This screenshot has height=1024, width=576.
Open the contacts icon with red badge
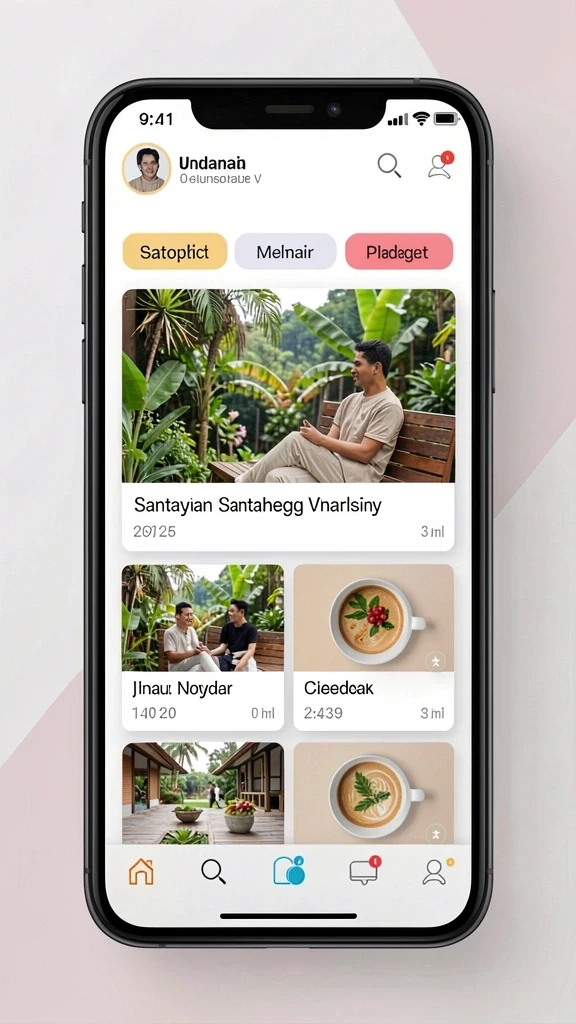440,165
